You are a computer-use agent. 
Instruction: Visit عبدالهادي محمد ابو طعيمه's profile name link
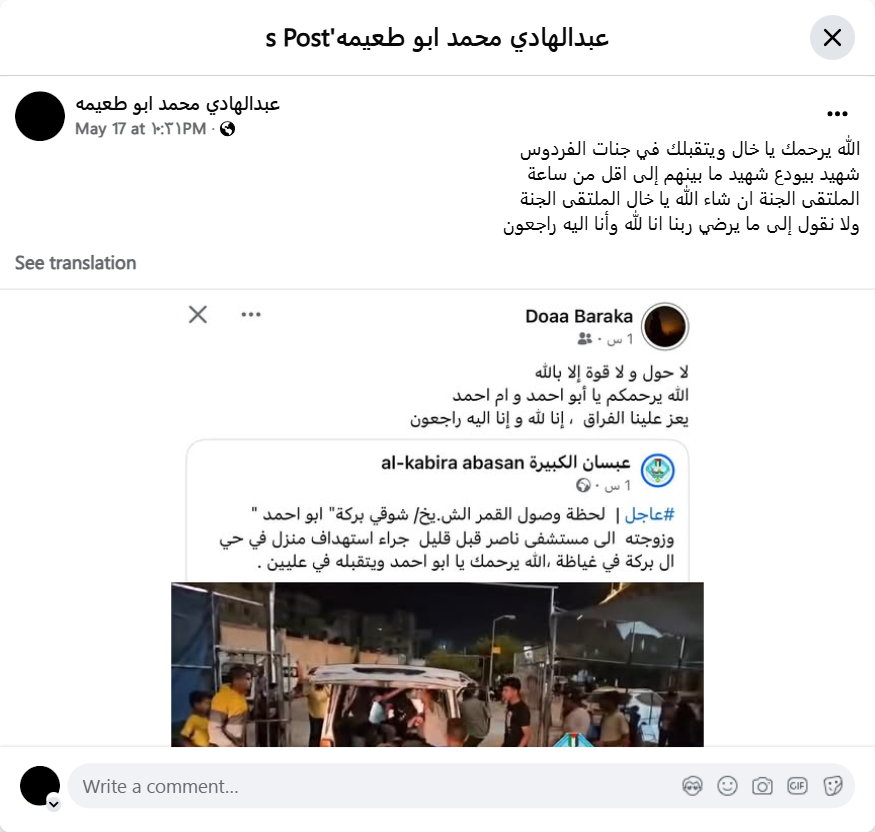177,104
